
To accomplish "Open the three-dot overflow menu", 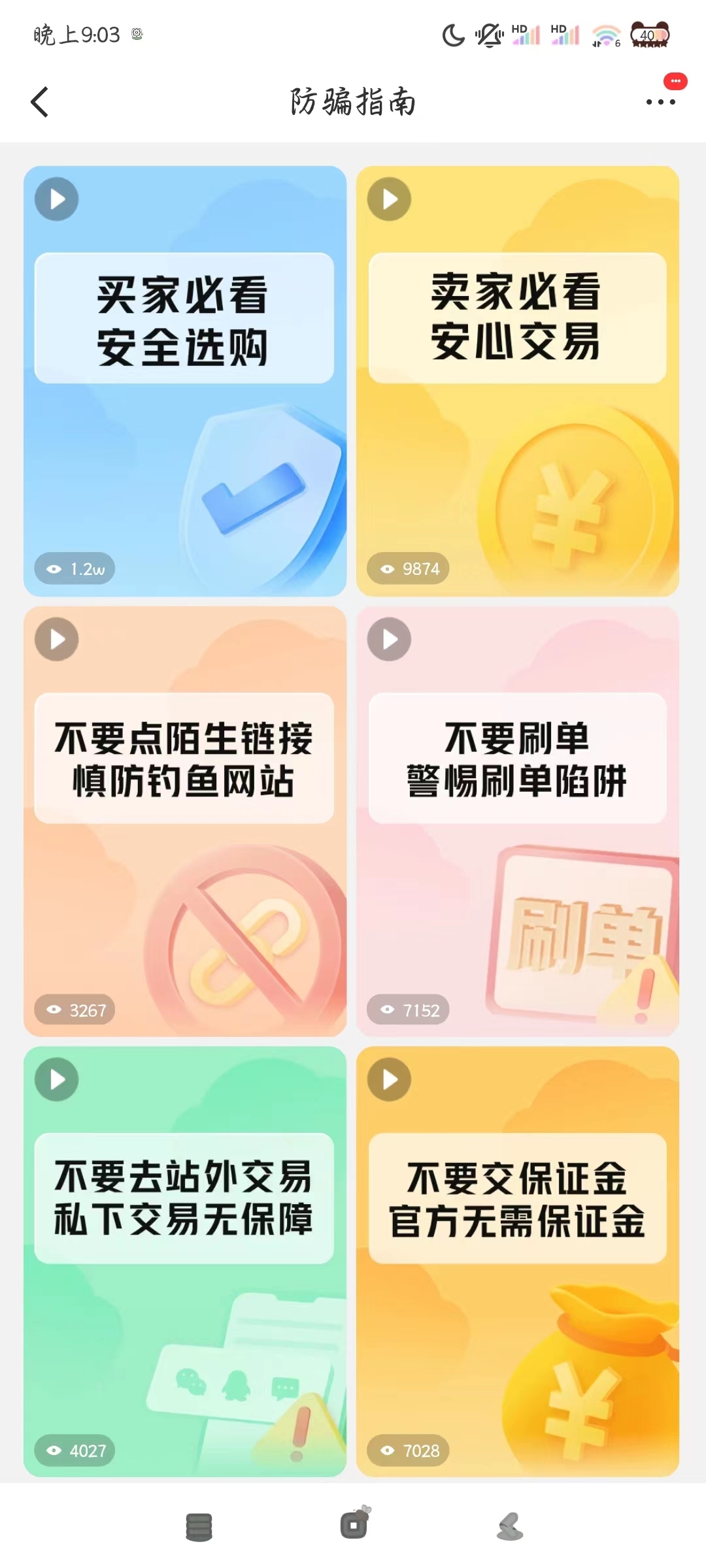I will (x=660, y=102).
